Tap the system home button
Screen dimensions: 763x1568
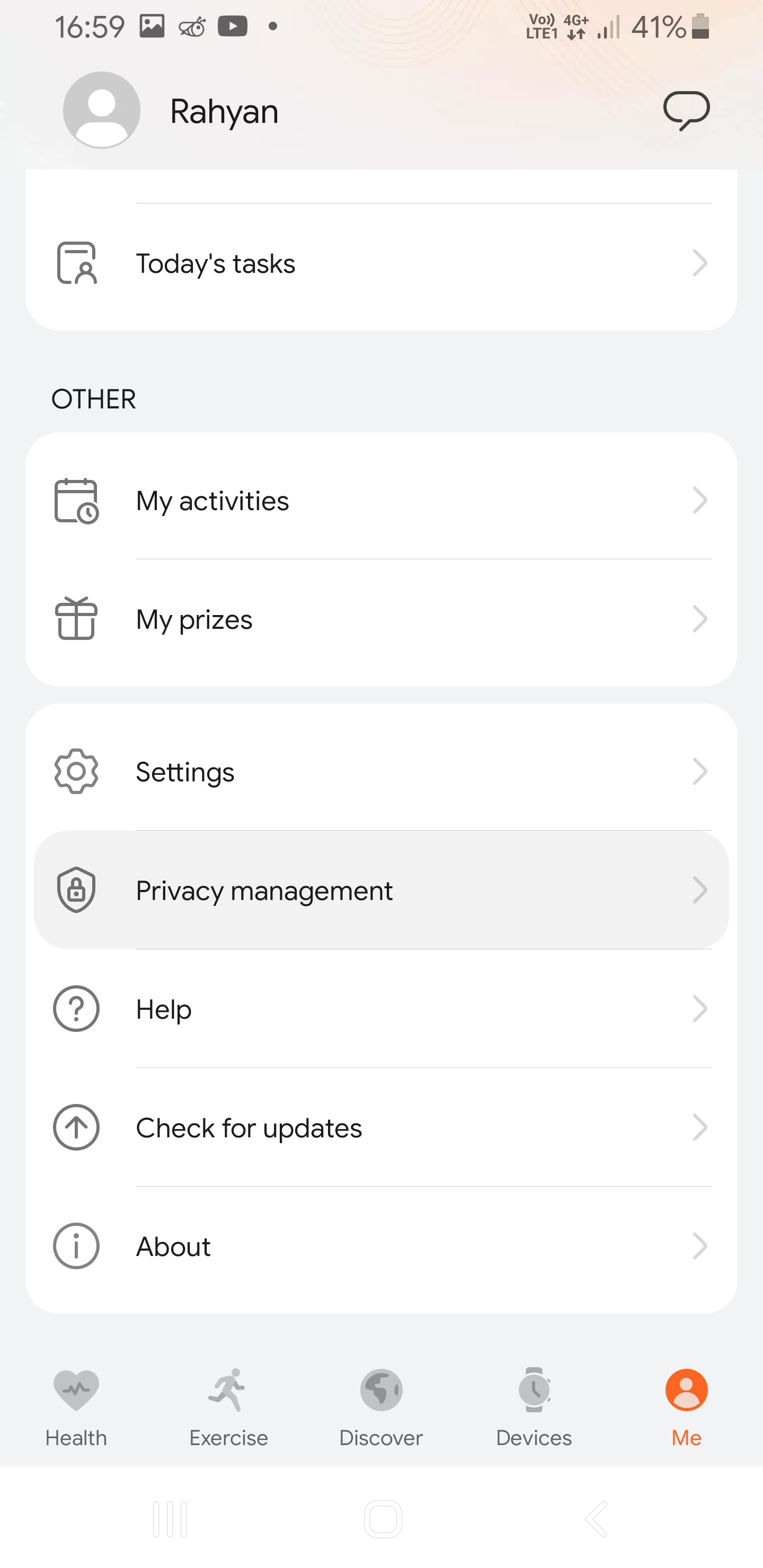(383, 1519)
